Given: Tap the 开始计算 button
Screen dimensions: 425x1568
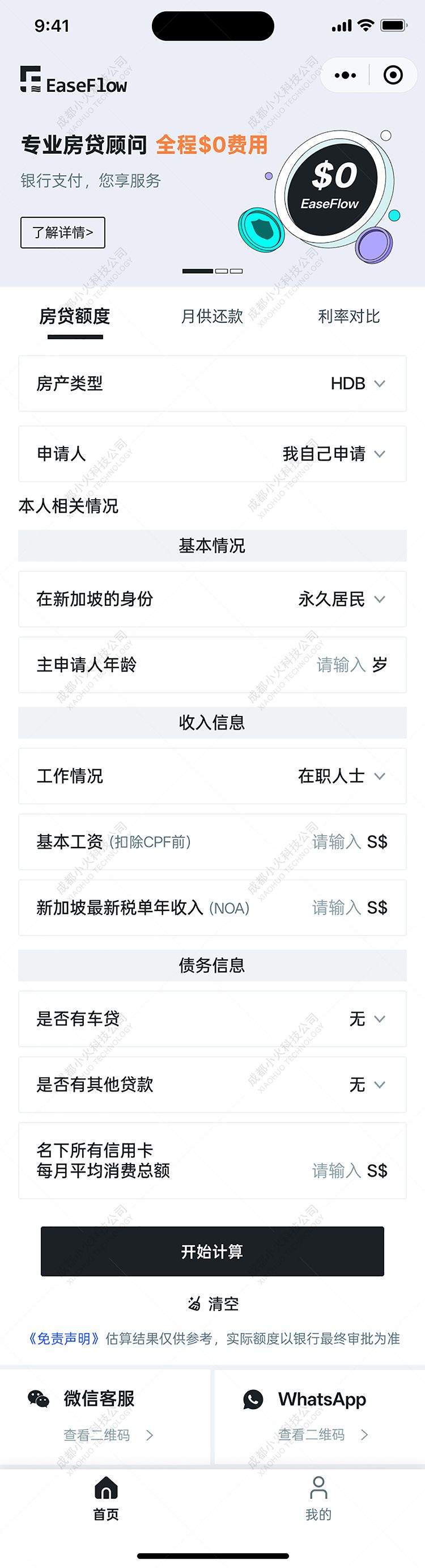Looking at the screenshot, I should [212, 1251].
